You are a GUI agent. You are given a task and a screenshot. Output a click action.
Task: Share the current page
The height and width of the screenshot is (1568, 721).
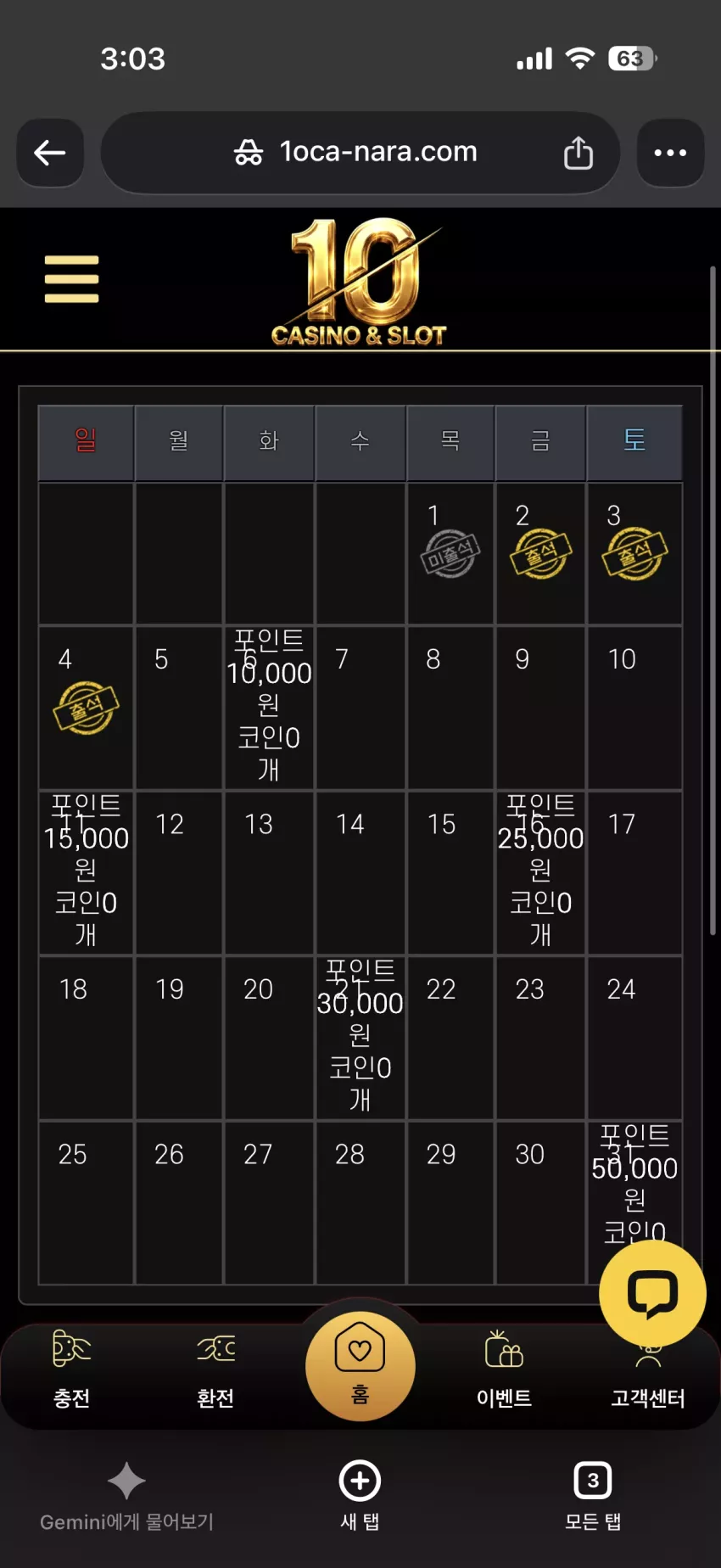[578, 153]
